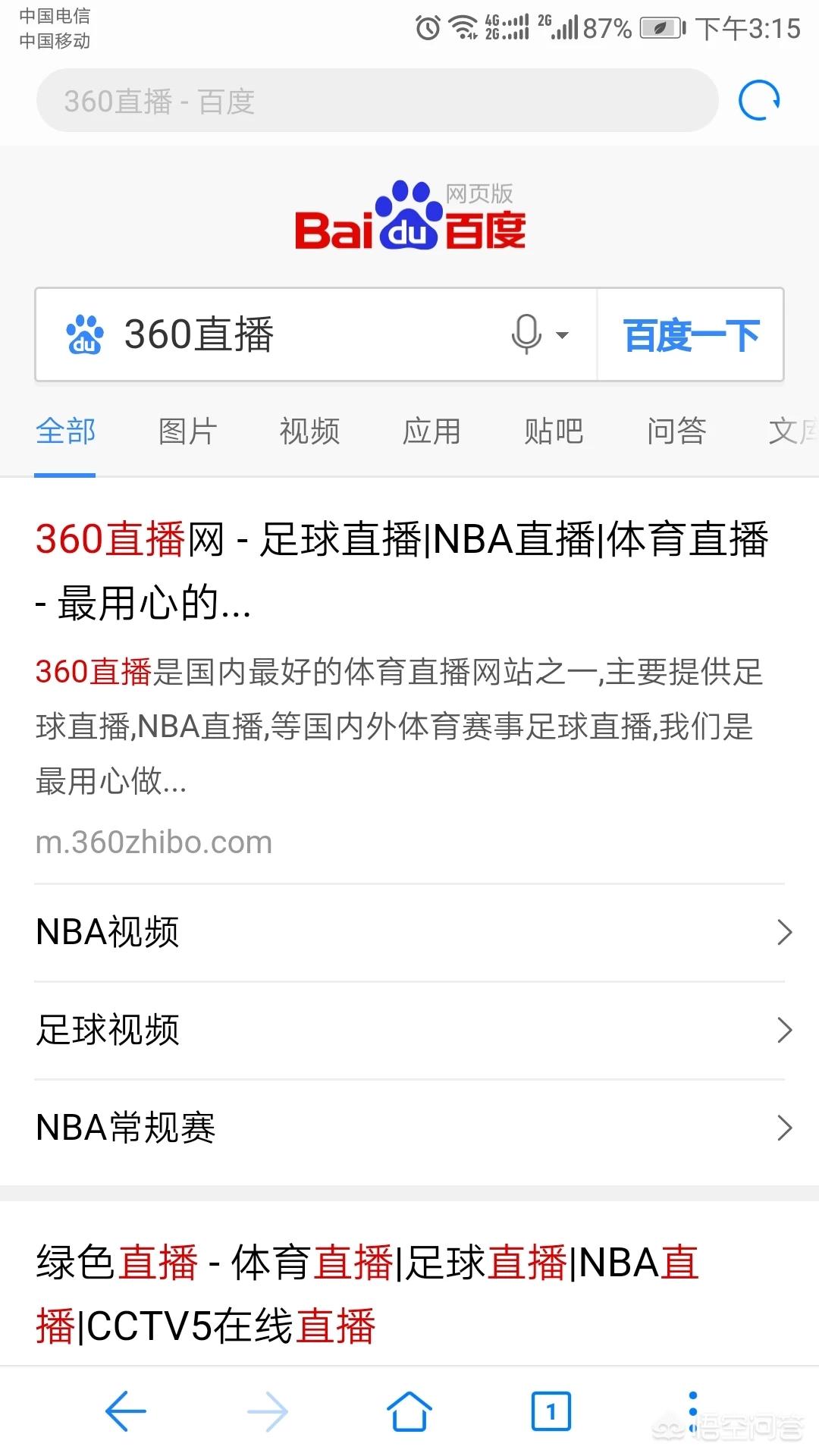
Task: Switch to the 应用 tab
Action: pos(431,431)
